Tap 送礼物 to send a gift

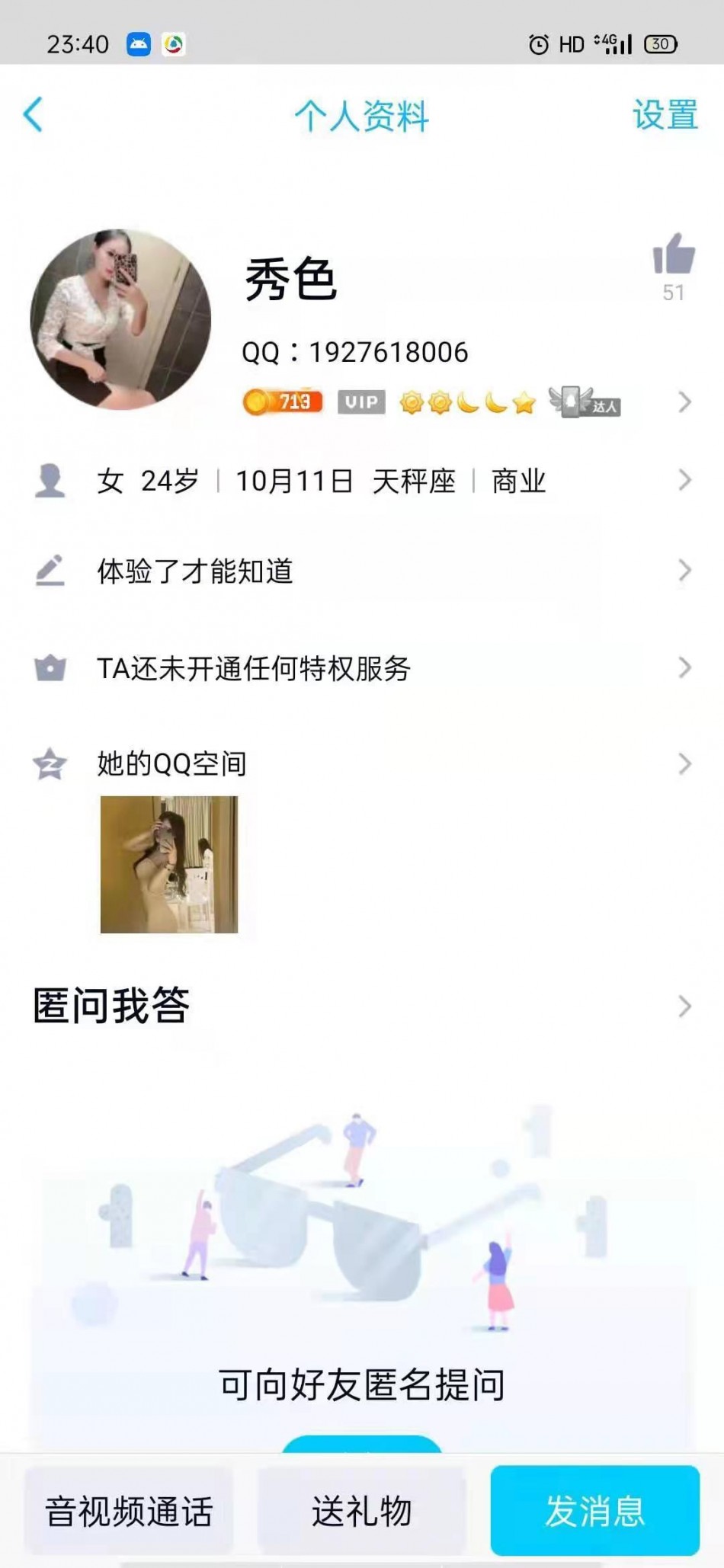tap(361, 1512)
